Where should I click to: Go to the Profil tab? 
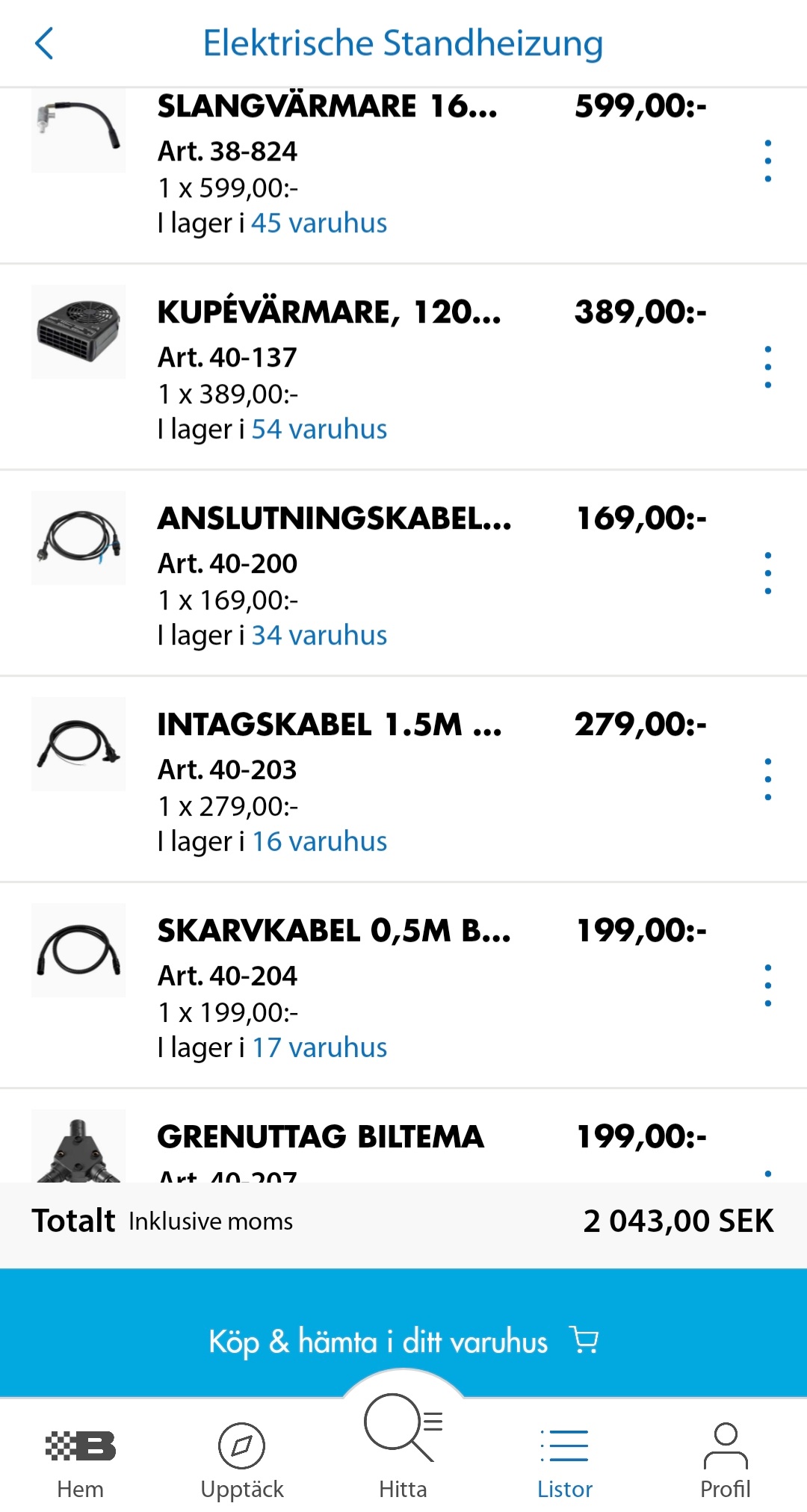726,1460
